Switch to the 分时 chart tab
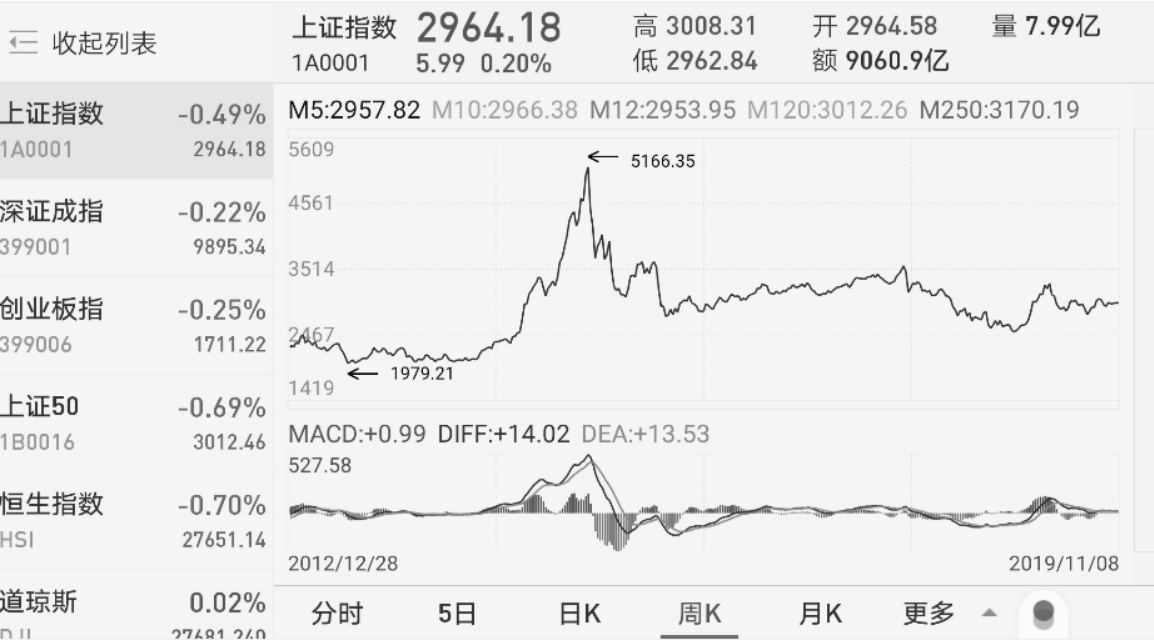The image size is (1154, 640). pyautogui.click(x=336, y=613)
